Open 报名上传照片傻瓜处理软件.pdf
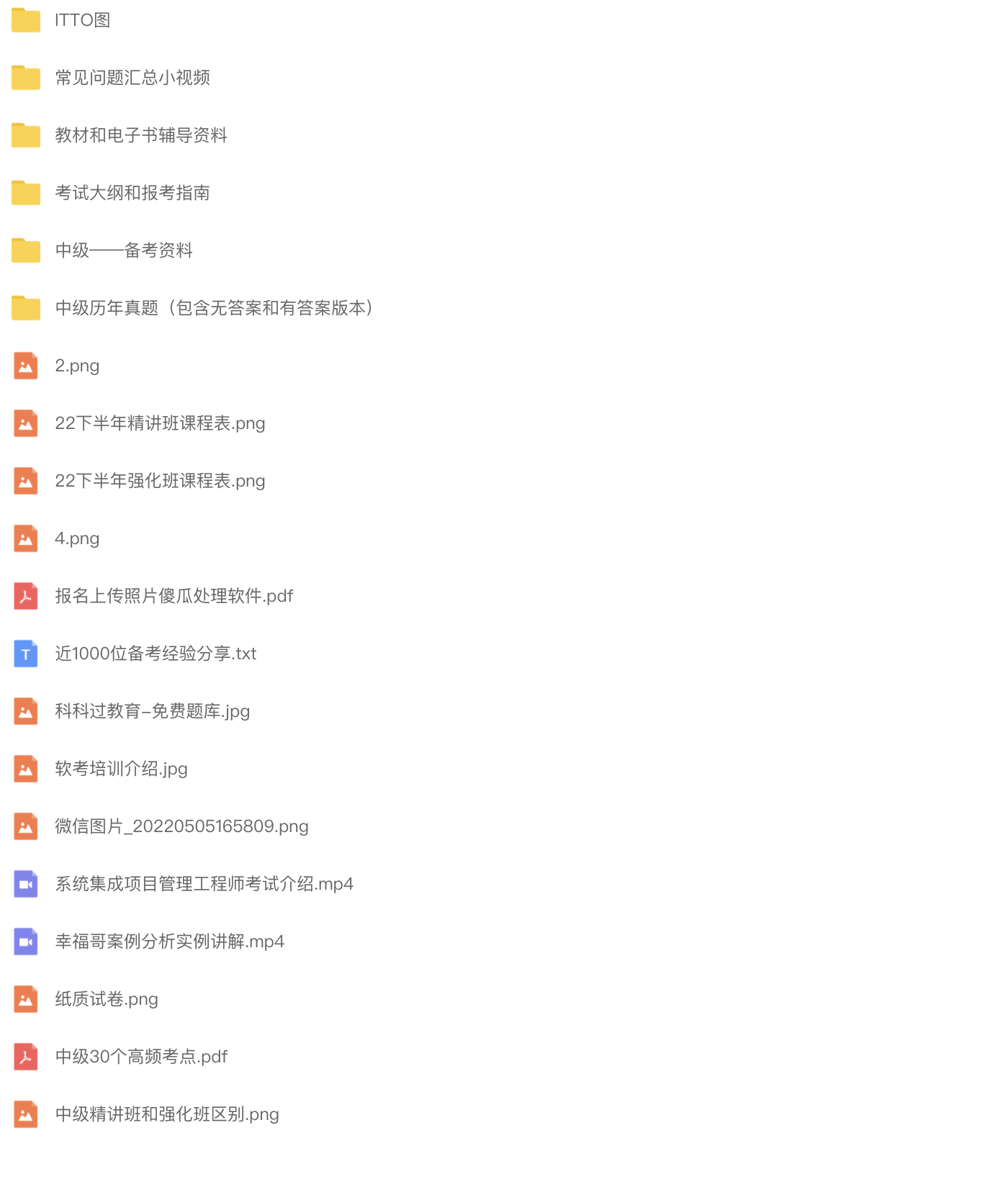 click(x=174, y=596)
